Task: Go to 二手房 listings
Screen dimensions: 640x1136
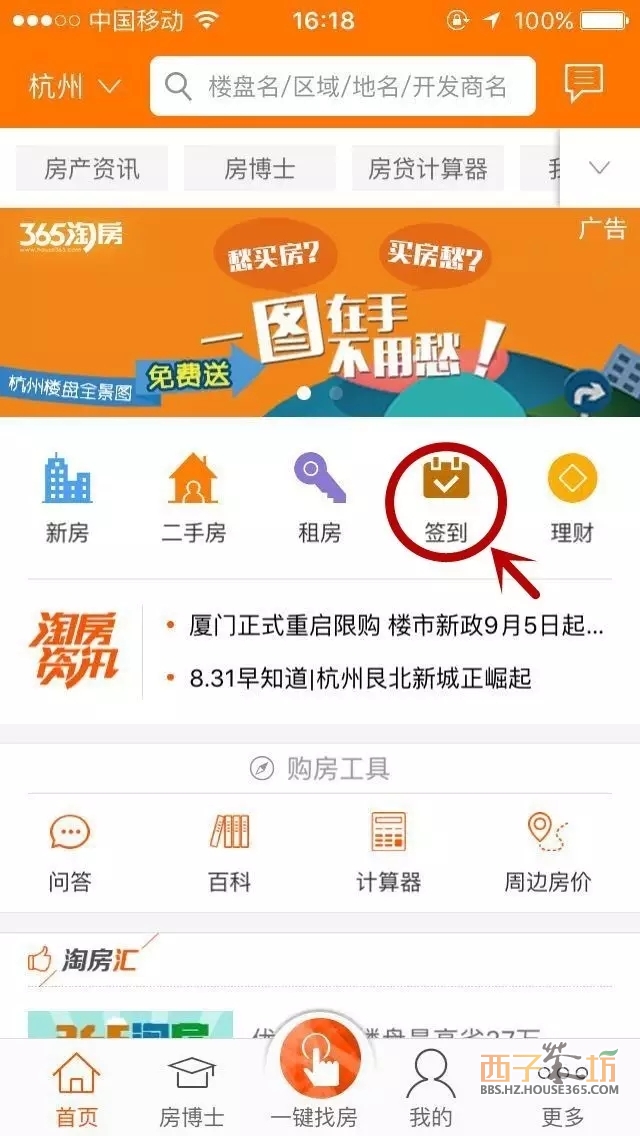Action: point(193,499)
